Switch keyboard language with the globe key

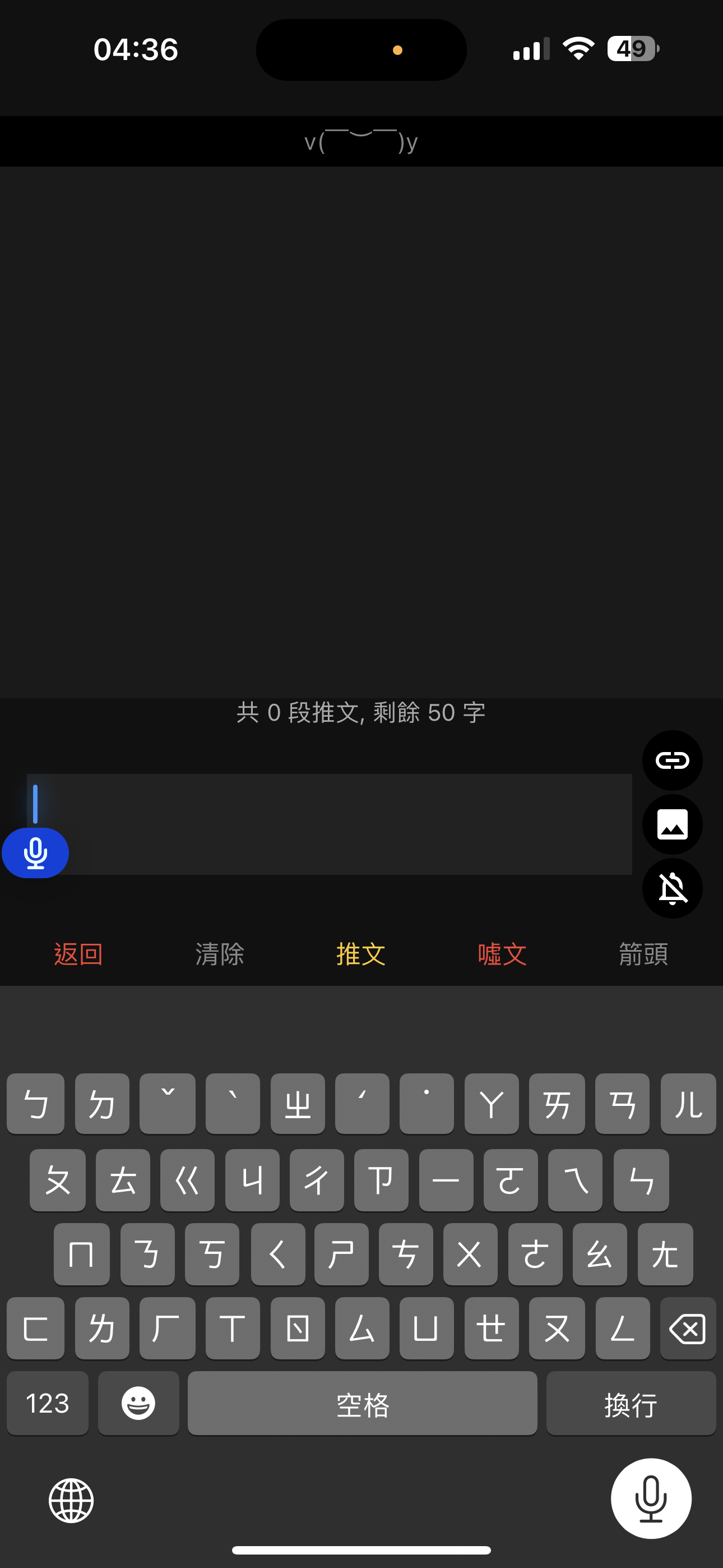coord(71,1500)
